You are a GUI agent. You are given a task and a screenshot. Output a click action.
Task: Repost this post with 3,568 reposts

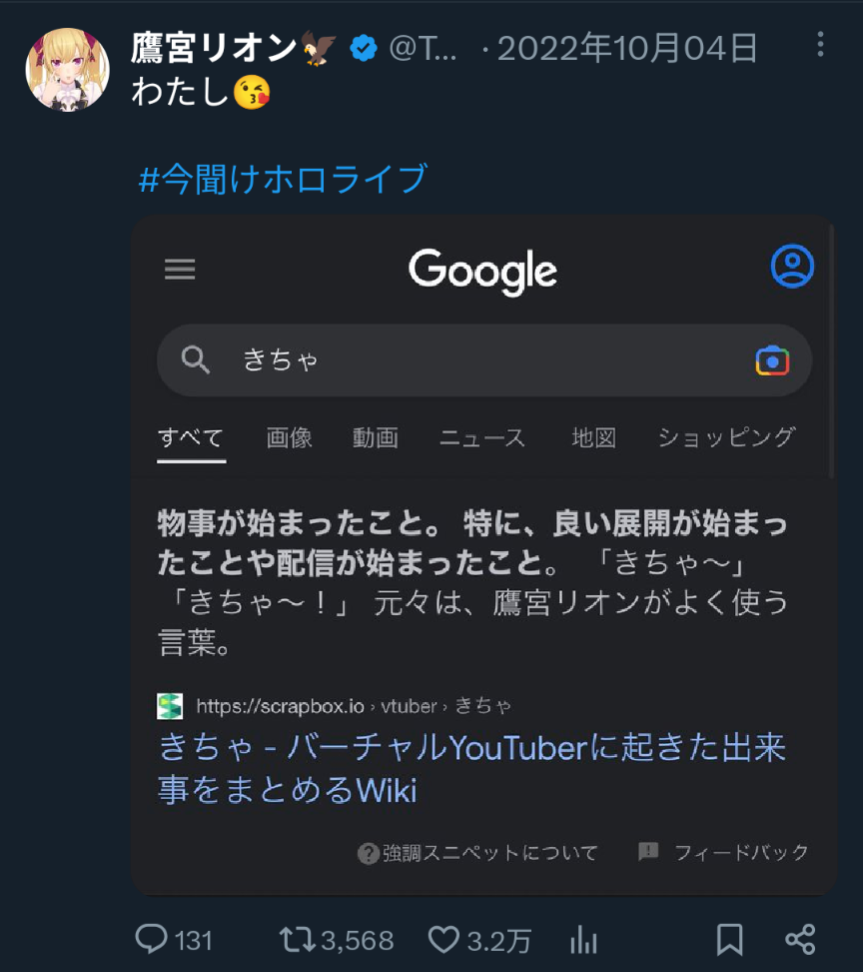click(x=295, y=939)
